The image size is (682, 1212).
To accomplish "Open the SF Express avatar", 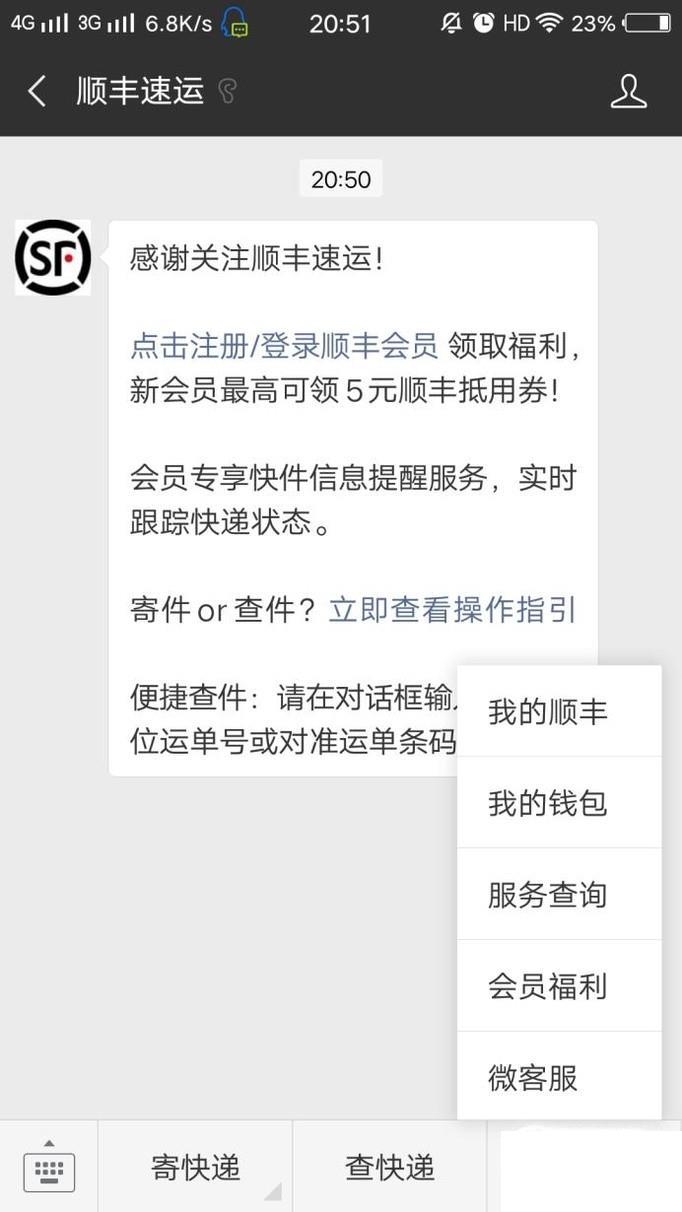I will click(53, 258).
